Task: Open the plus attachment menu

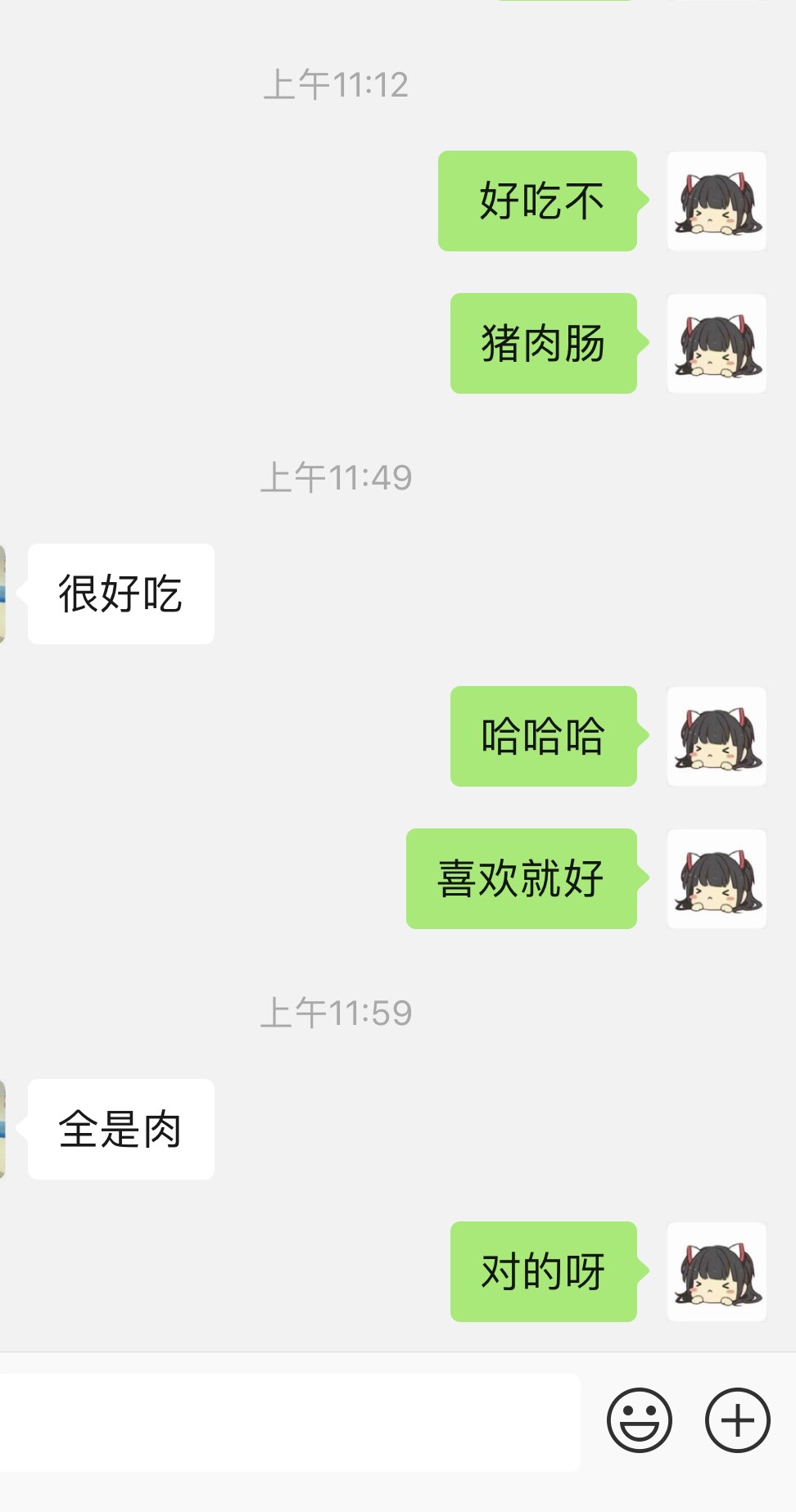Action: pyautogui.click(x=737, y=1419)
